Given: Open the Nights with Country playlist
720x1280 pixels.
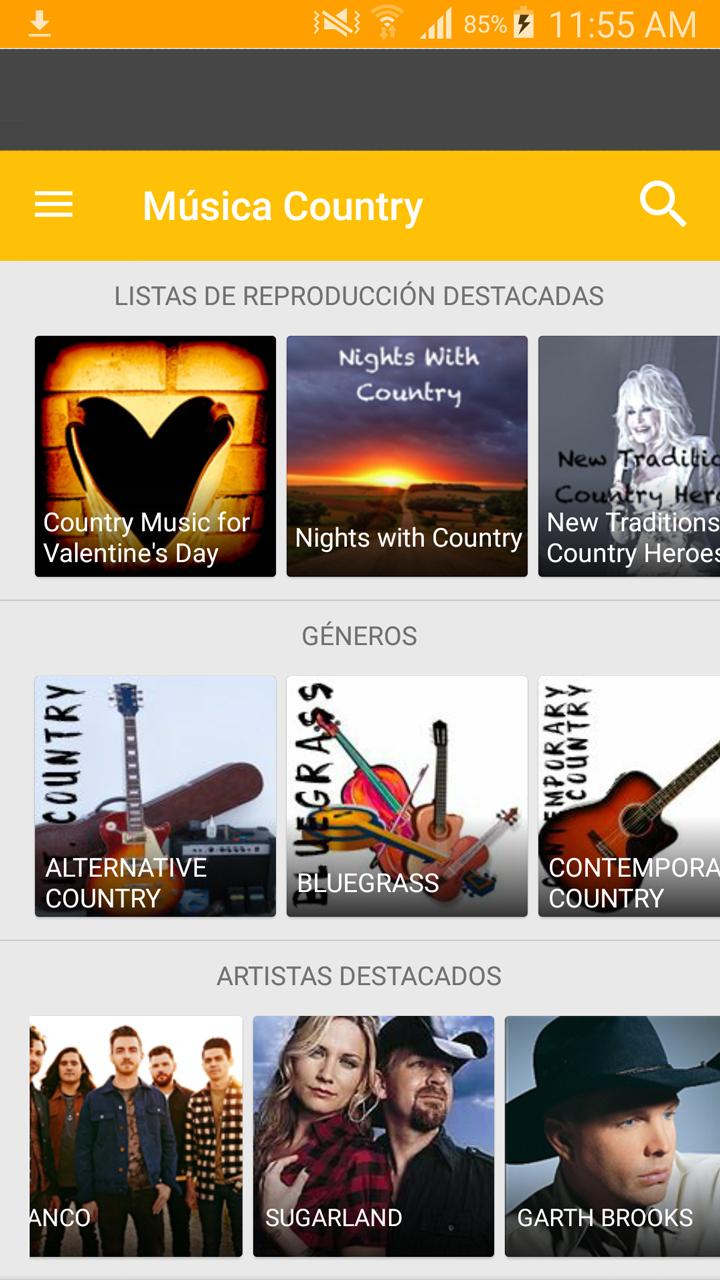Looking at the screenshot, I should pyautogui.click(x=407, y=456).
